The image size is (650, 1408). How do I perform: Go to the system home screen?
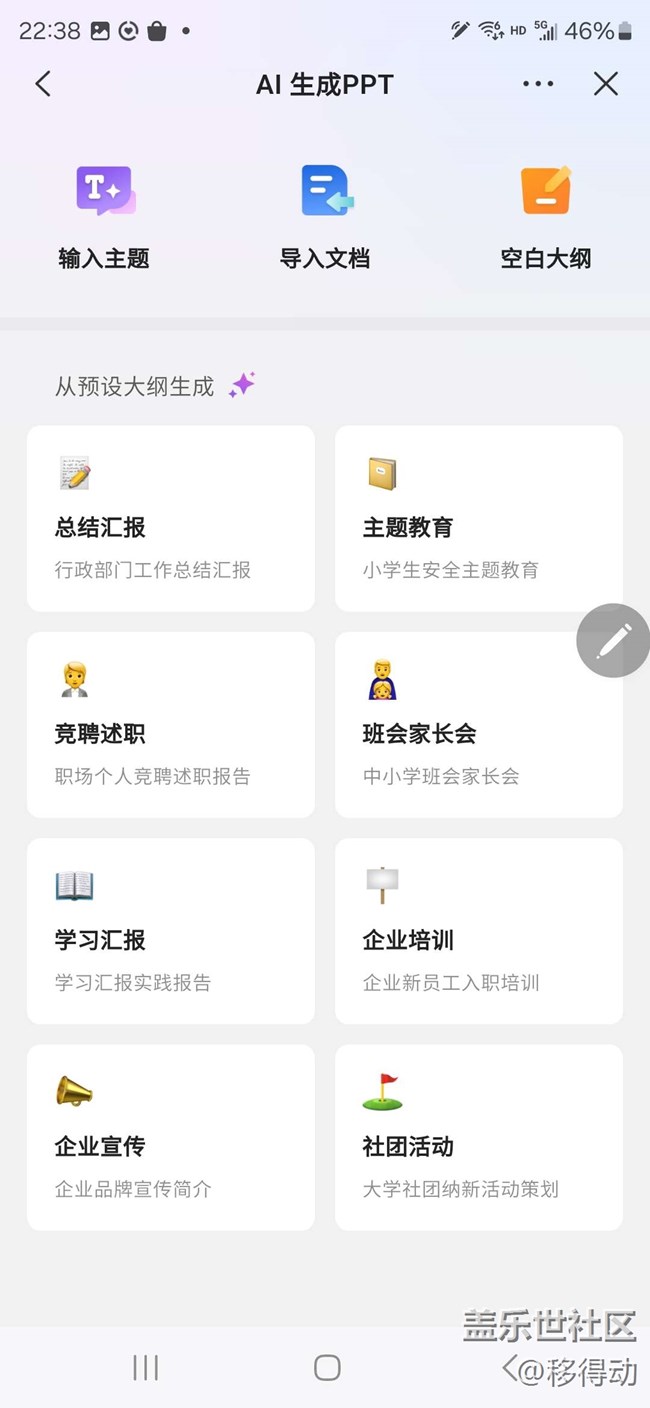327,1368
